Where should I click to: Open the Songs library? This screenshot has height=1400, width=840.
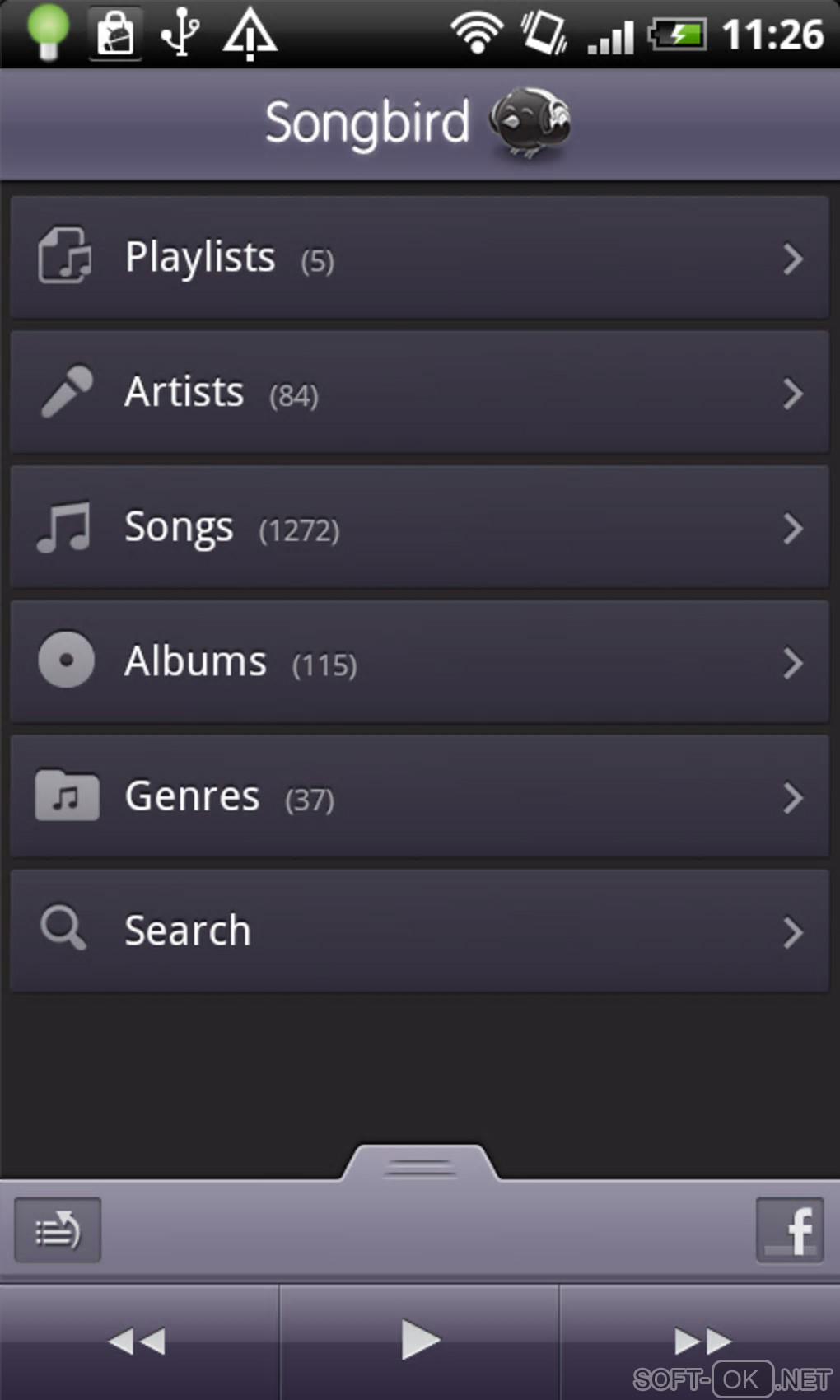click(419, 528)
